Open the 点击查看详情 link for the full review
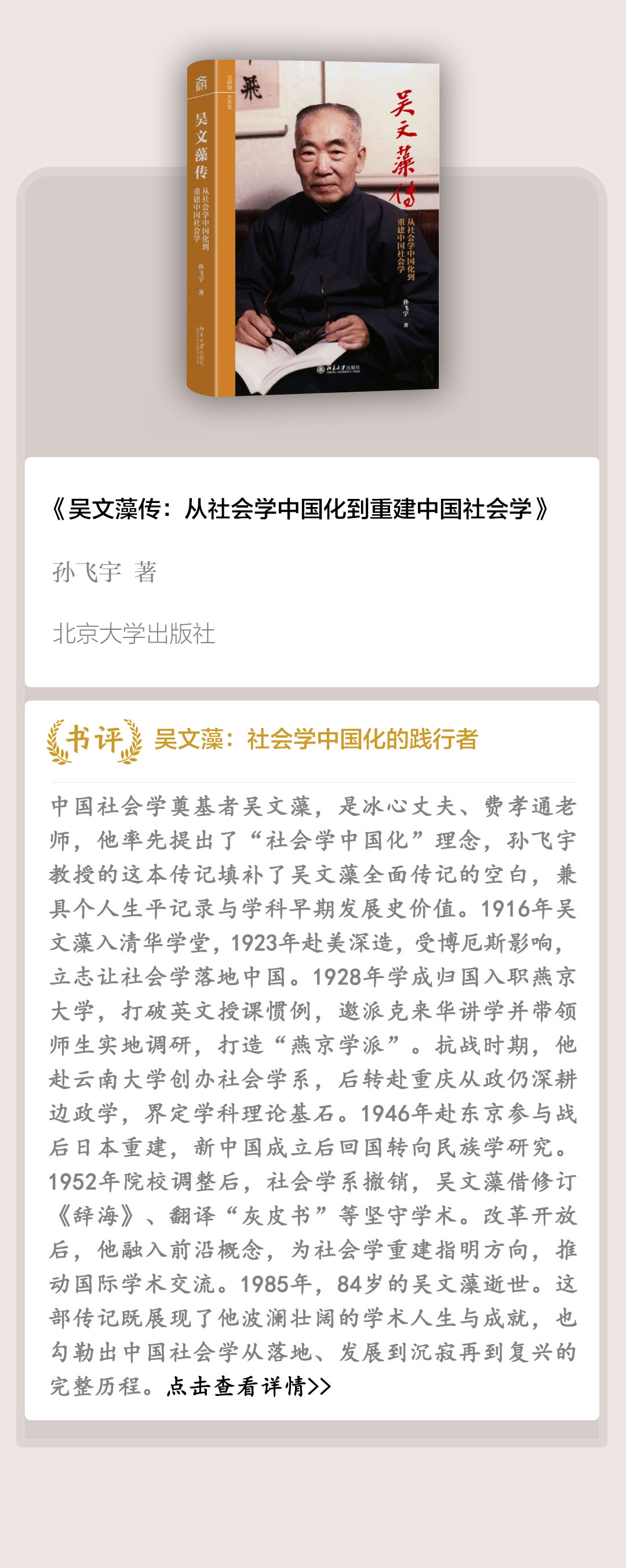Viewport: 626px width, 1568px height. (249, 1386)
